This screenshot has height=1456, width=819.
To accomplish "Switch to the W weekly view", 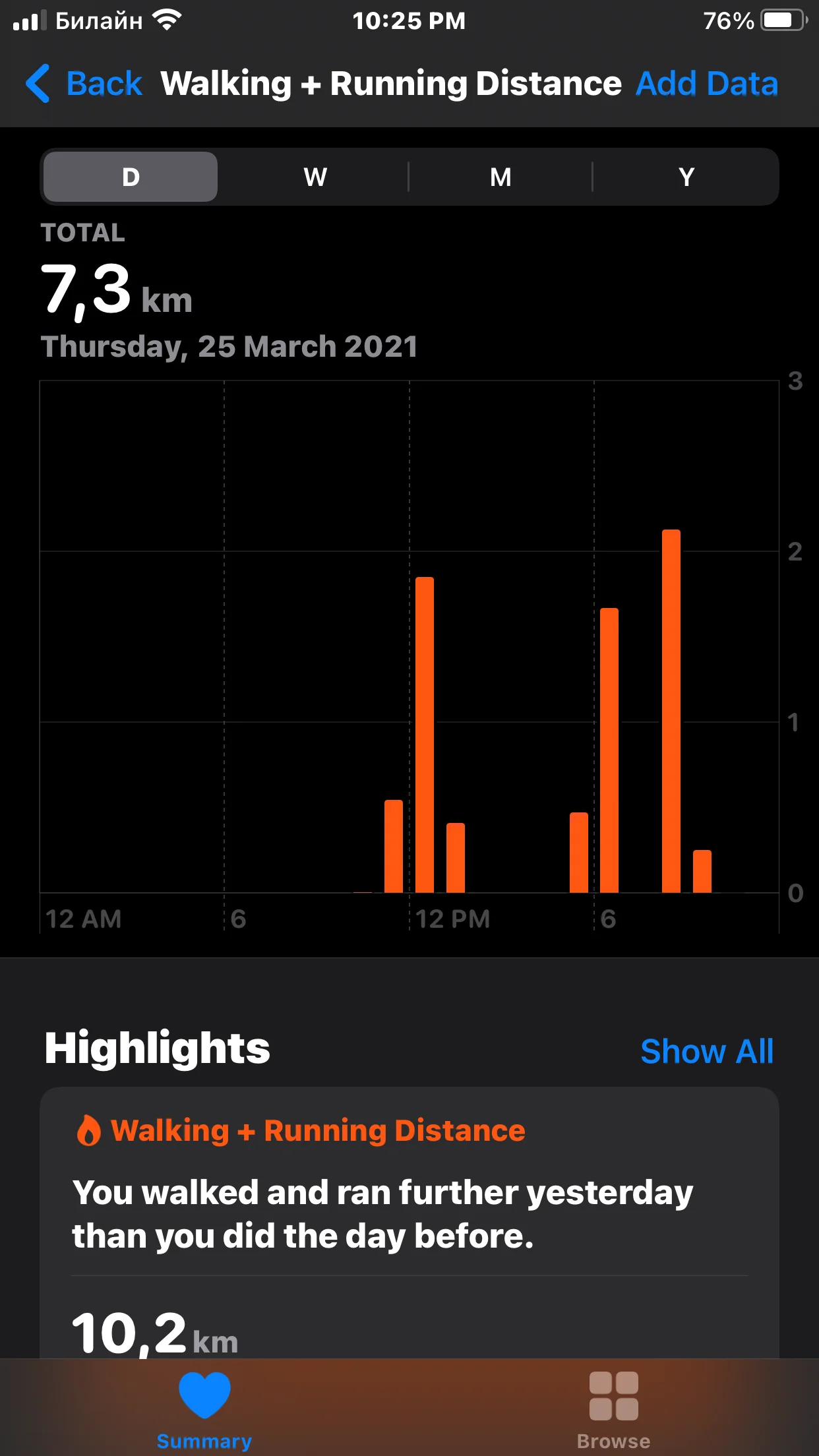I will [315, 177].
